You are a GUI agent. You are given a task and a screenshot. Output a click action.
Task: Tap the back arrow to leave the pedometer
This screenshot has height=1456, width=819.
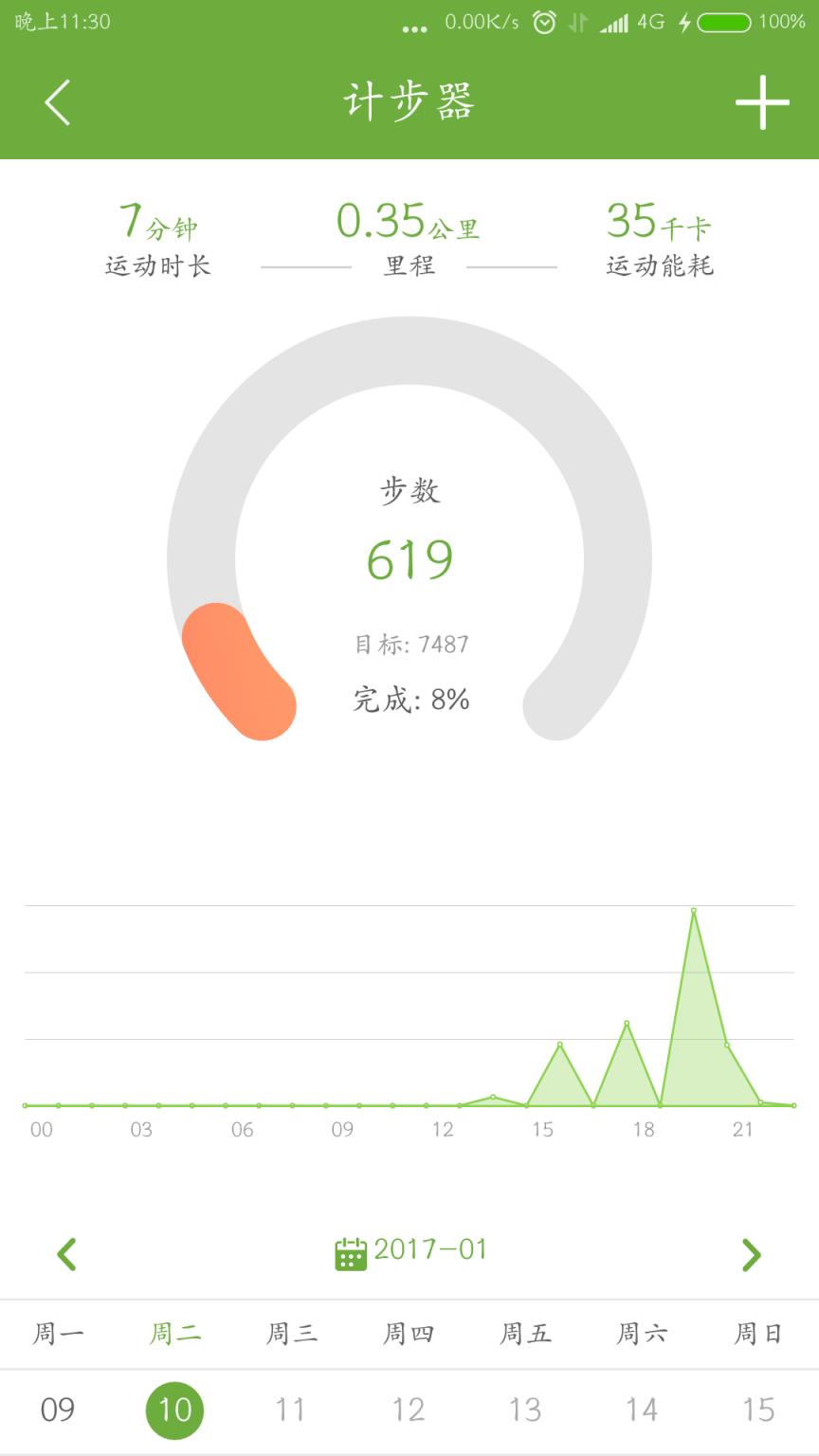point(57,102)
